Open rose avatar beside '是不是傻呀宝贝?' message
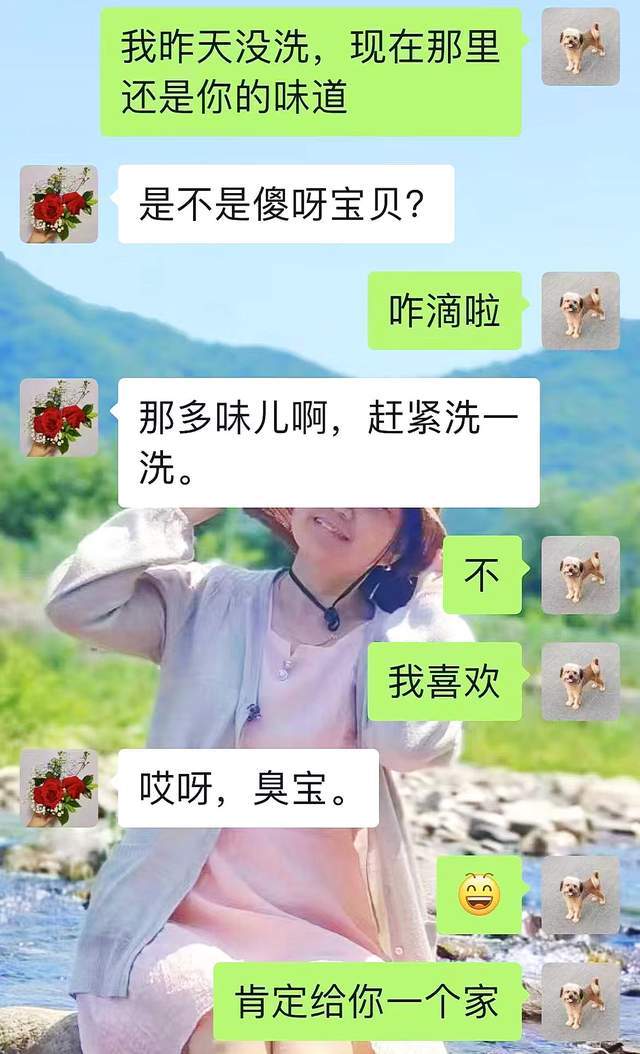The height and width of the screenshot is (1054, 640). coord(59,204)
